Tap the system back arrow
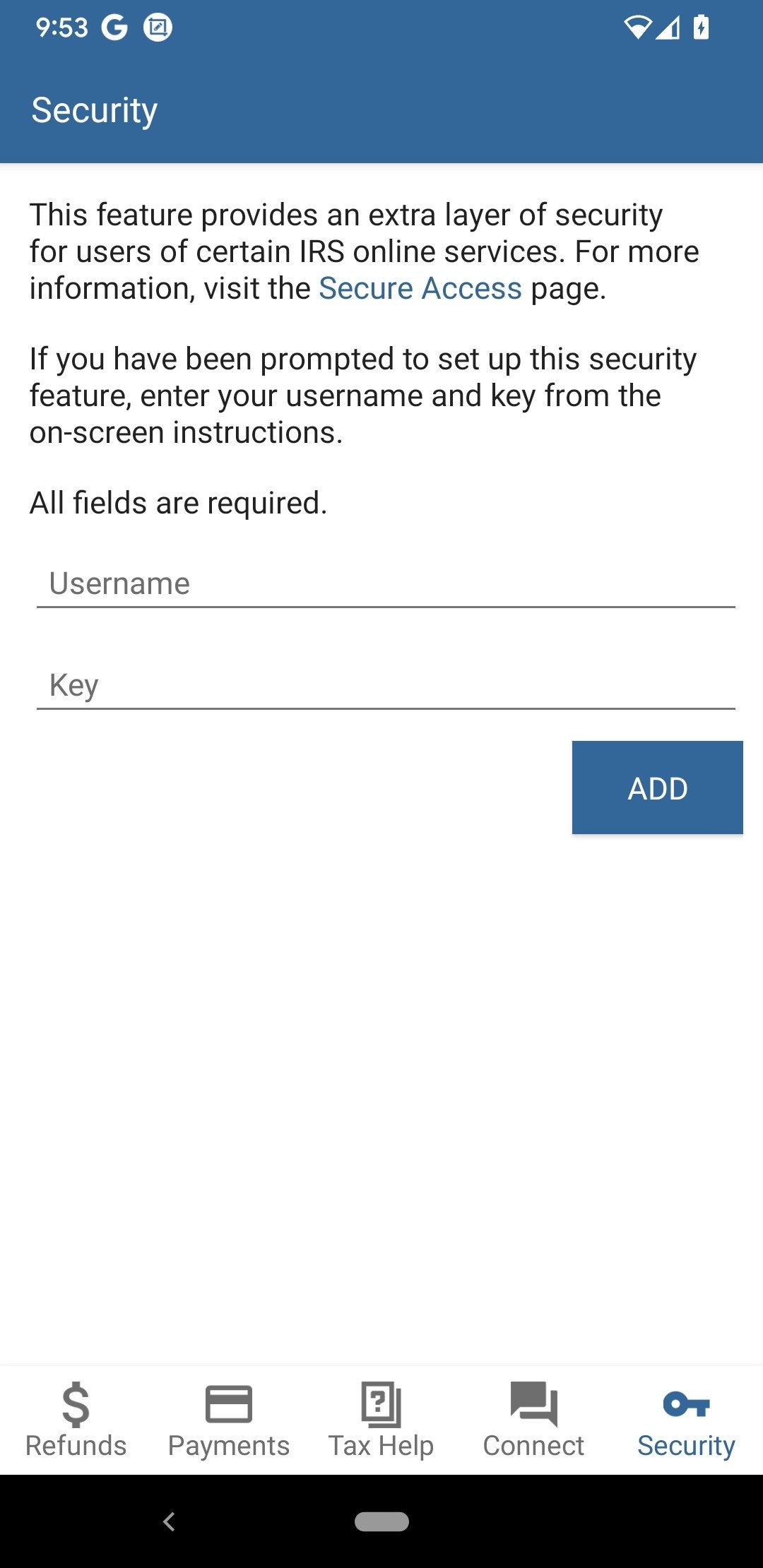The height and width of the screenshot is (1568, 763). (169, 1521)
